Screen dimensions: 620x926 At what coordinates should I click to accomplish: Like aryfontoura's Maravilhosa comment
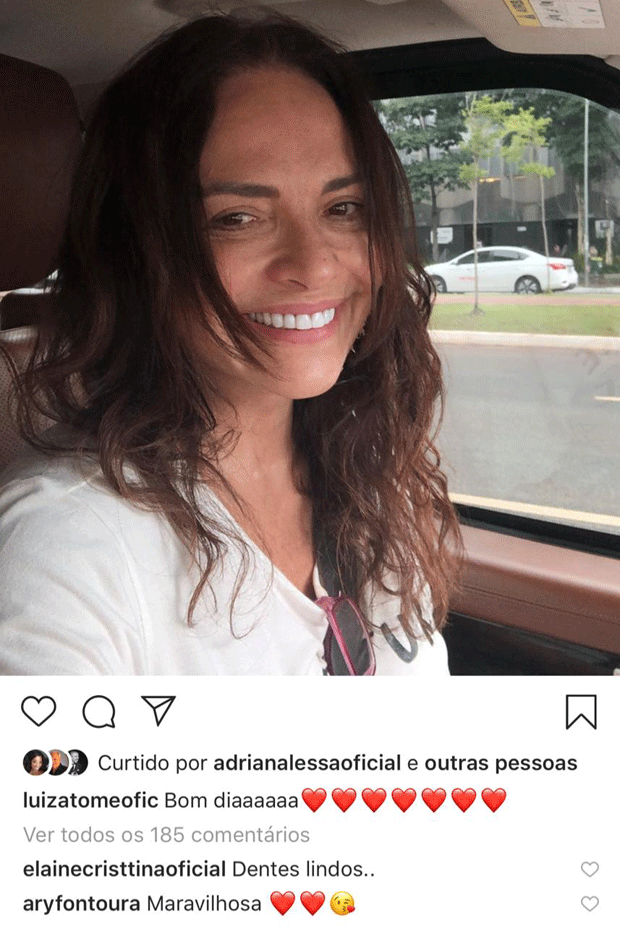(590, 904)
